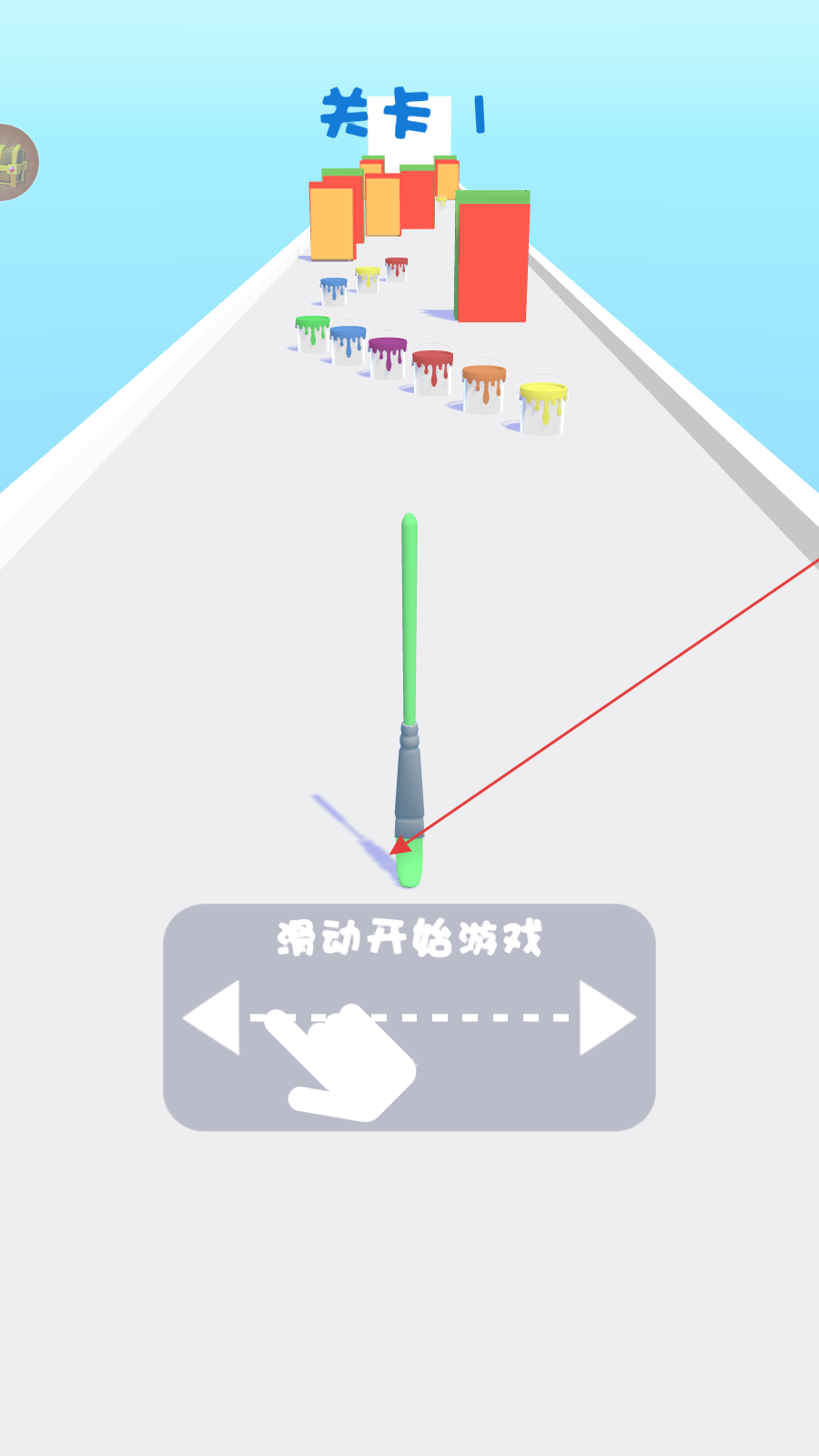Open the treasure chest icon
819x1456 pixels.
[13, 163]
